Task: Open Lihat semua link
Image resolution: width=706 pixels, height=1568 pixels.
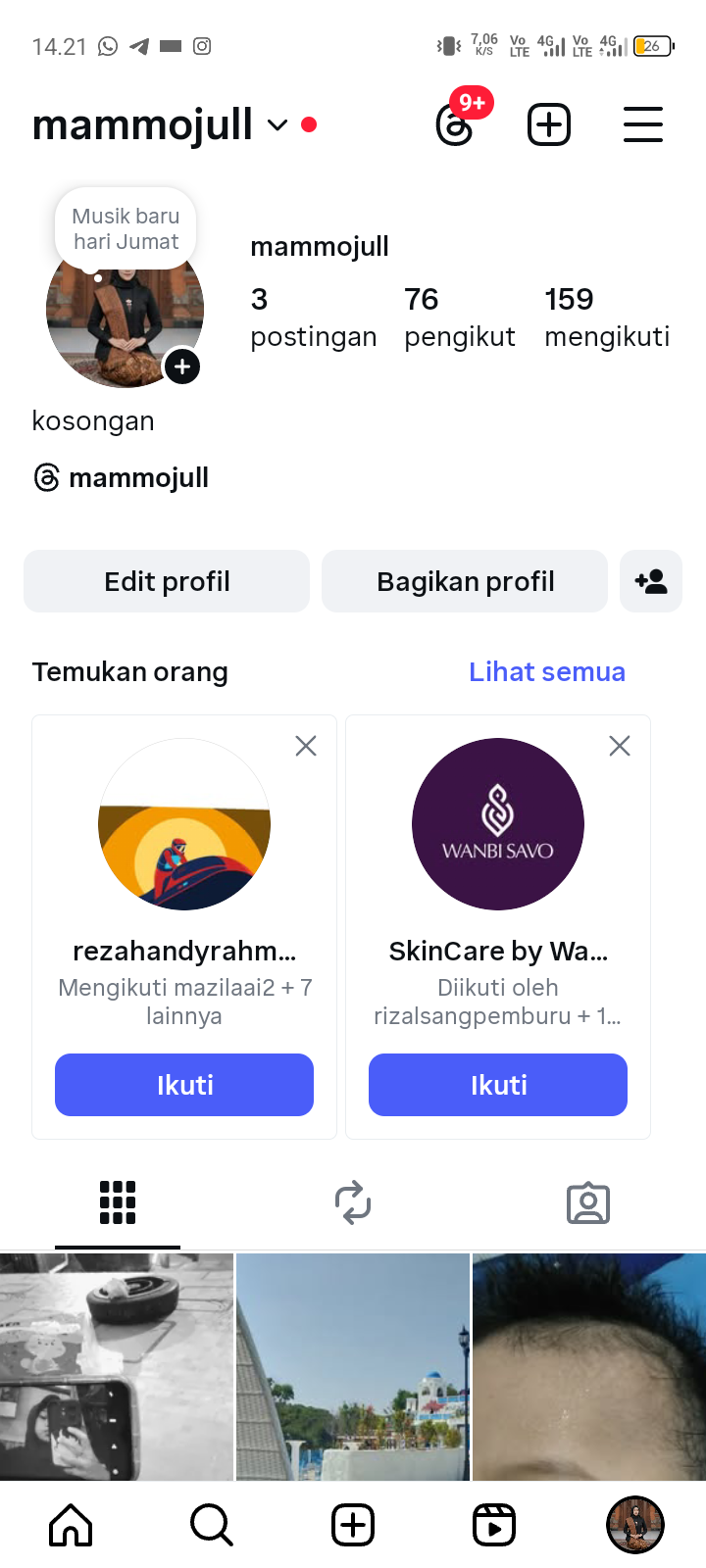Action: coord(546,672)
